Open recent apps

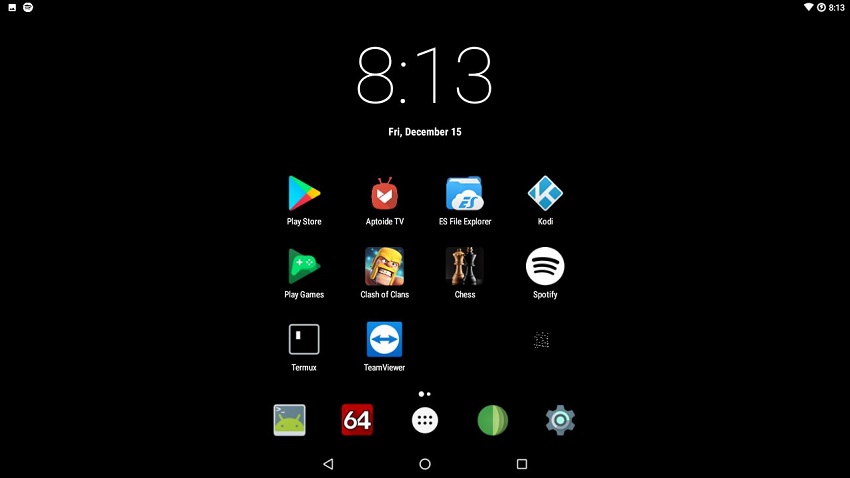(521, 464)
